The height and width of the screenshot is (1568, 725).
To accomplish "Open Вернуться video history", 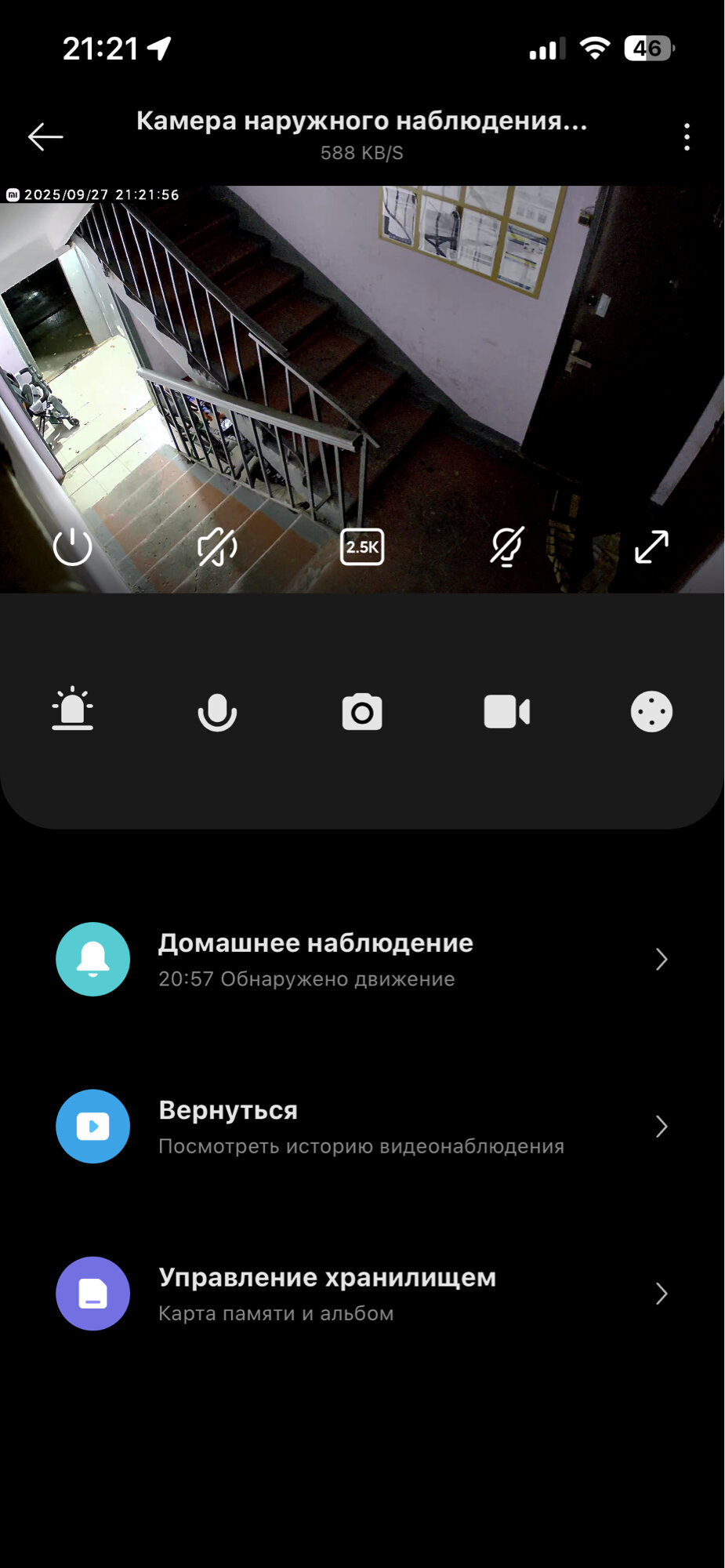I will pos(362,1126).
